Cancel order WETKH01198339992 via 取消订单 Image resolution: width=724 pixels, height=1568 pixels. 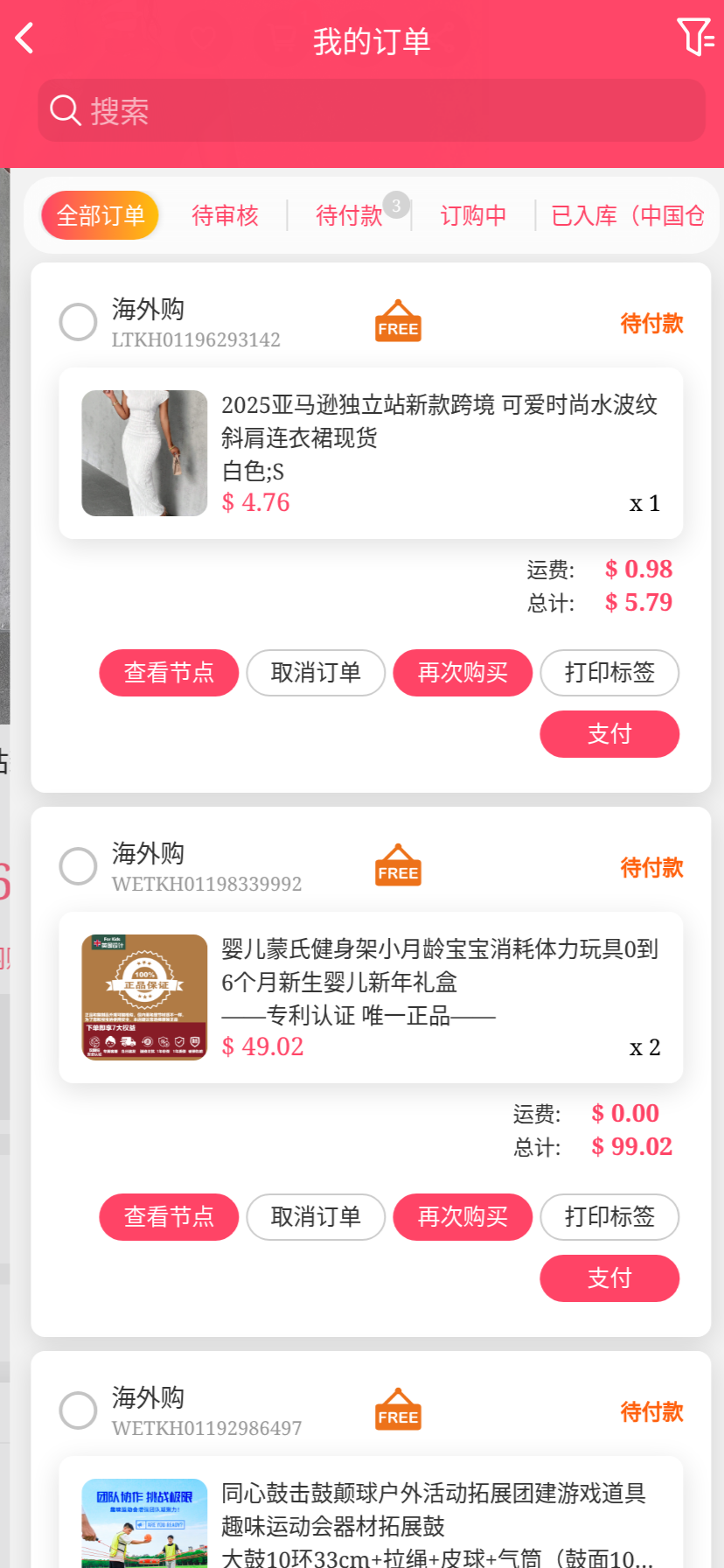point(316,1217)
